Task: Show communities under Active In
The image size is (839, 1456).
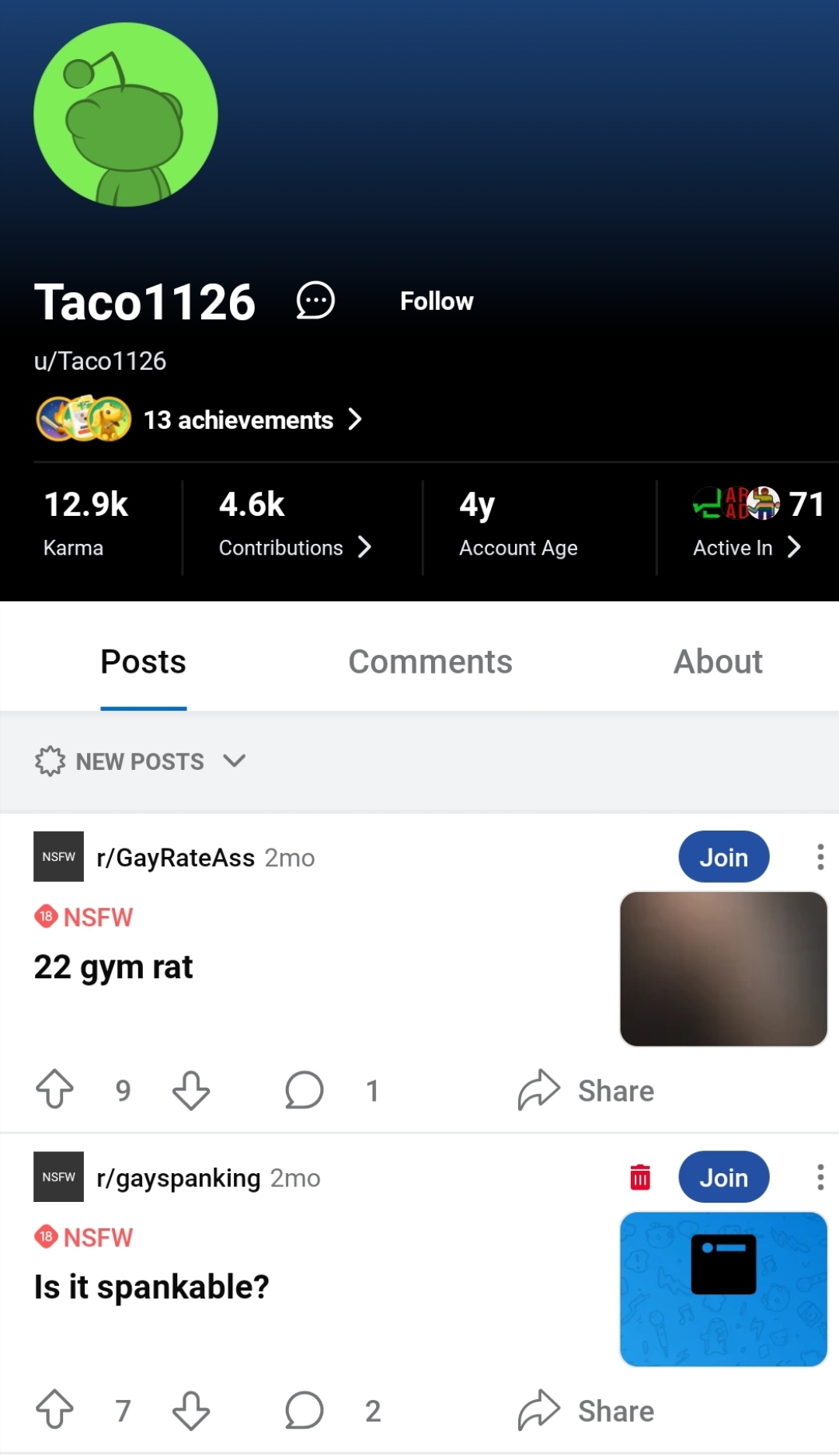Action: [747, 547]
